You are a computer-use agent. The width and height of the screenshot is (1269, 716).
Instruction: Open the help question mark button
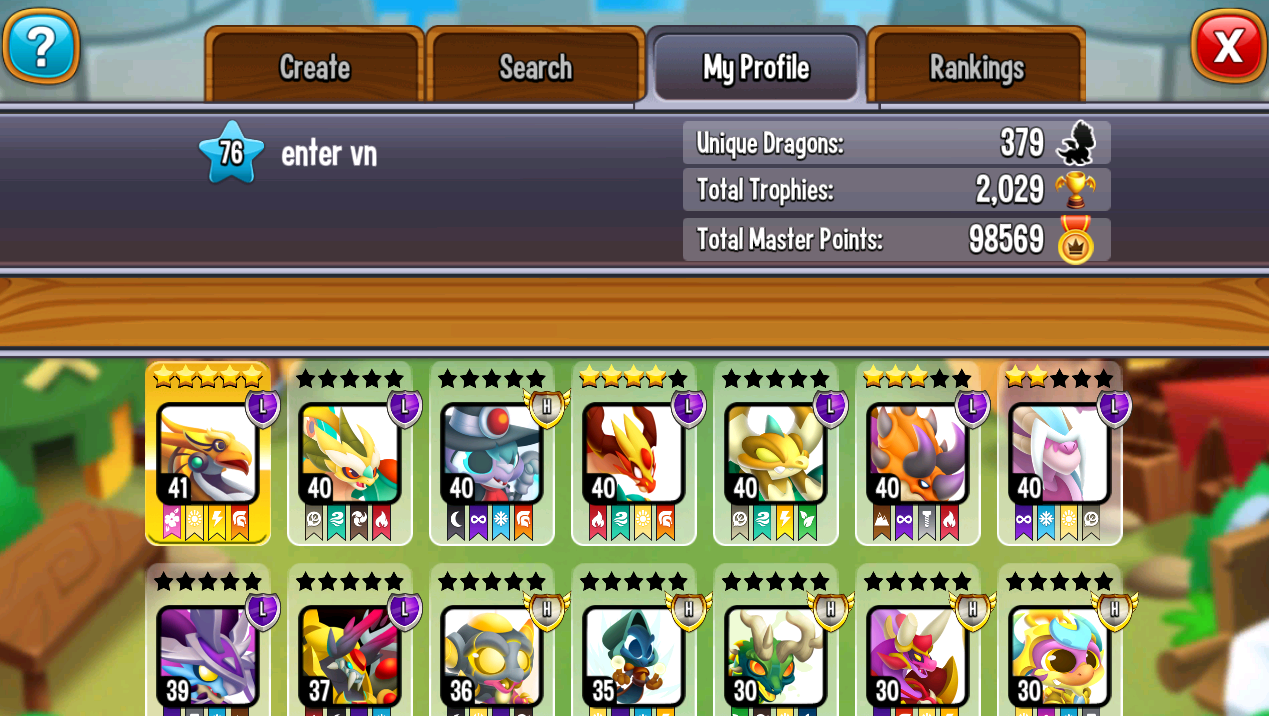tap(41, 46)
